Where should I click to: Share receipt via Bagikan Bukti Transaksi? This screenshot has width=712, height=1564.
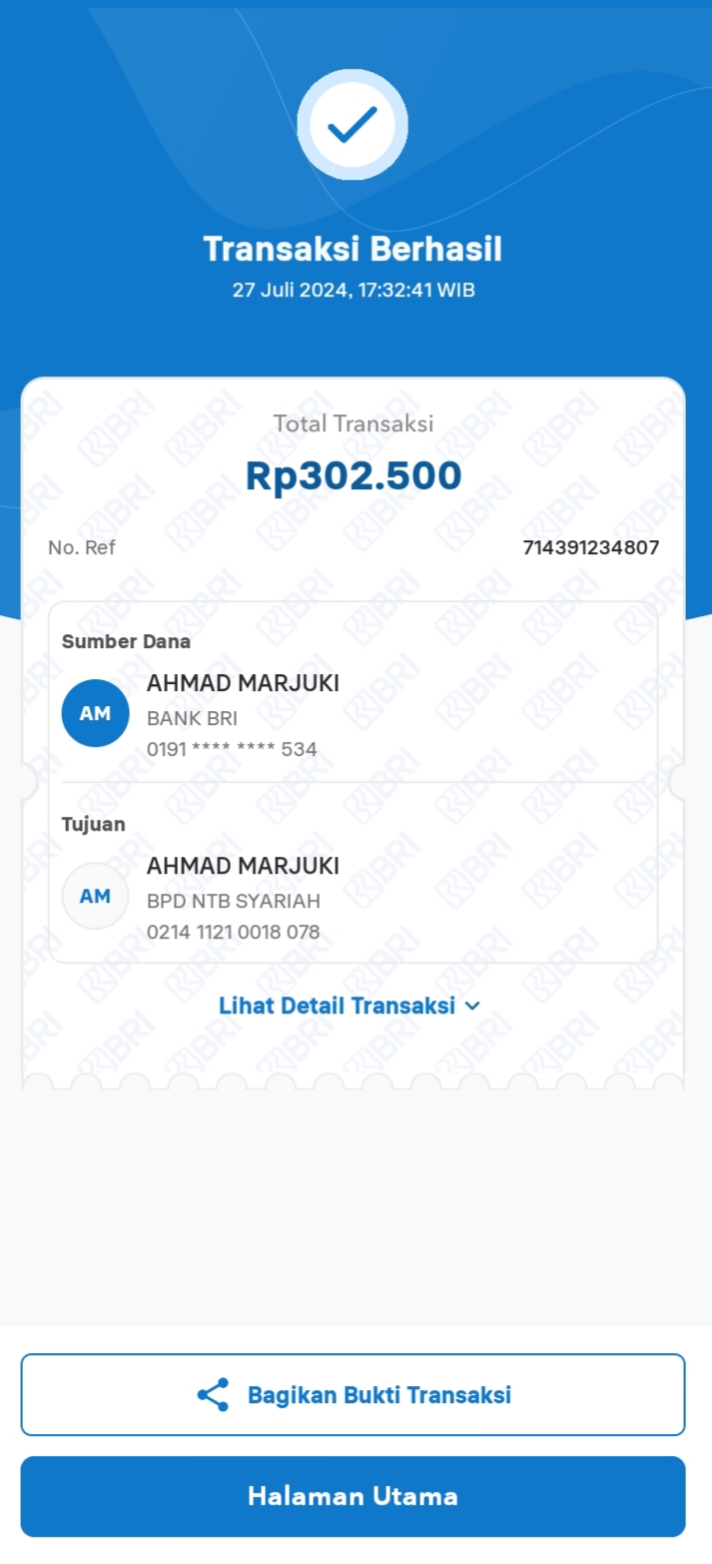353,1394
